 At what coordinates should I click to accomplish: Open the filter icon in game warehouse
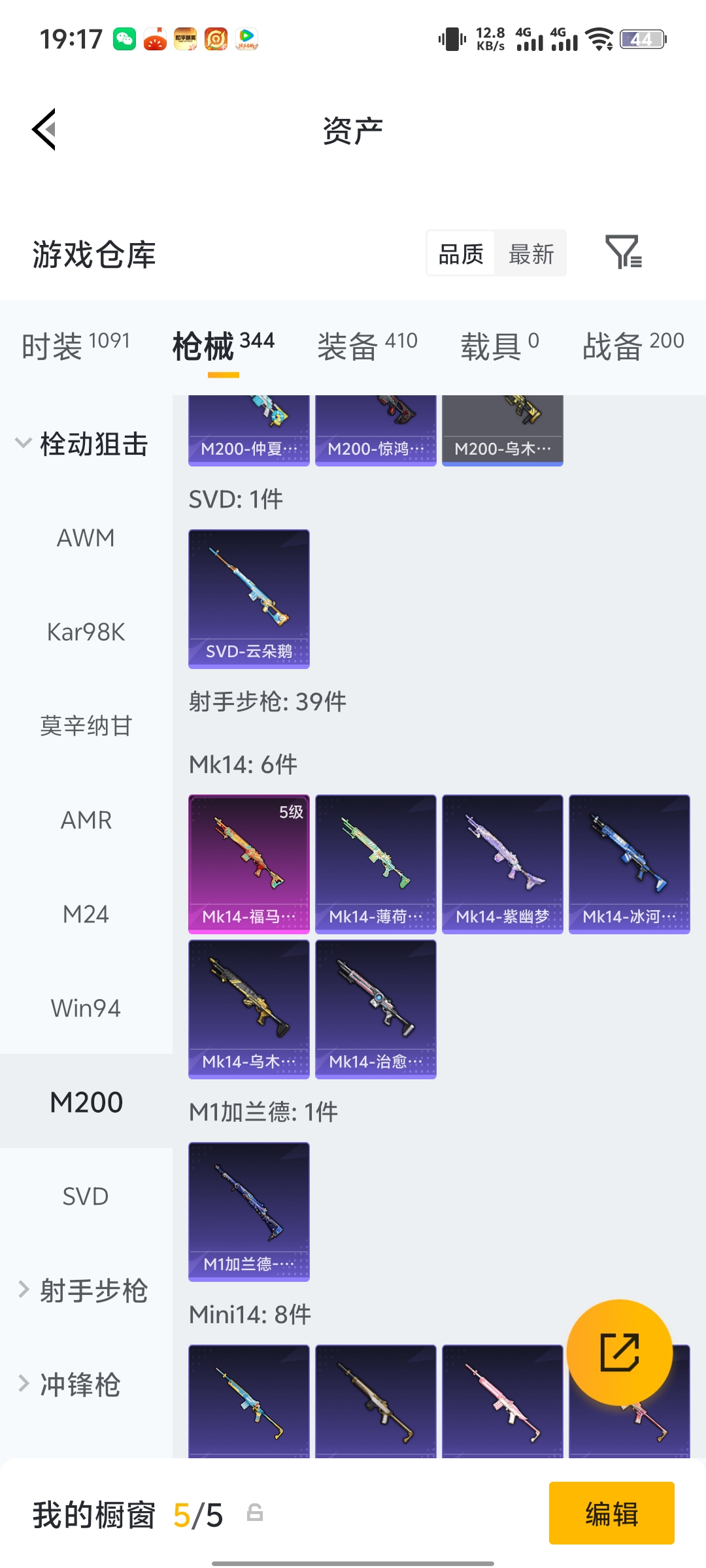623,252
